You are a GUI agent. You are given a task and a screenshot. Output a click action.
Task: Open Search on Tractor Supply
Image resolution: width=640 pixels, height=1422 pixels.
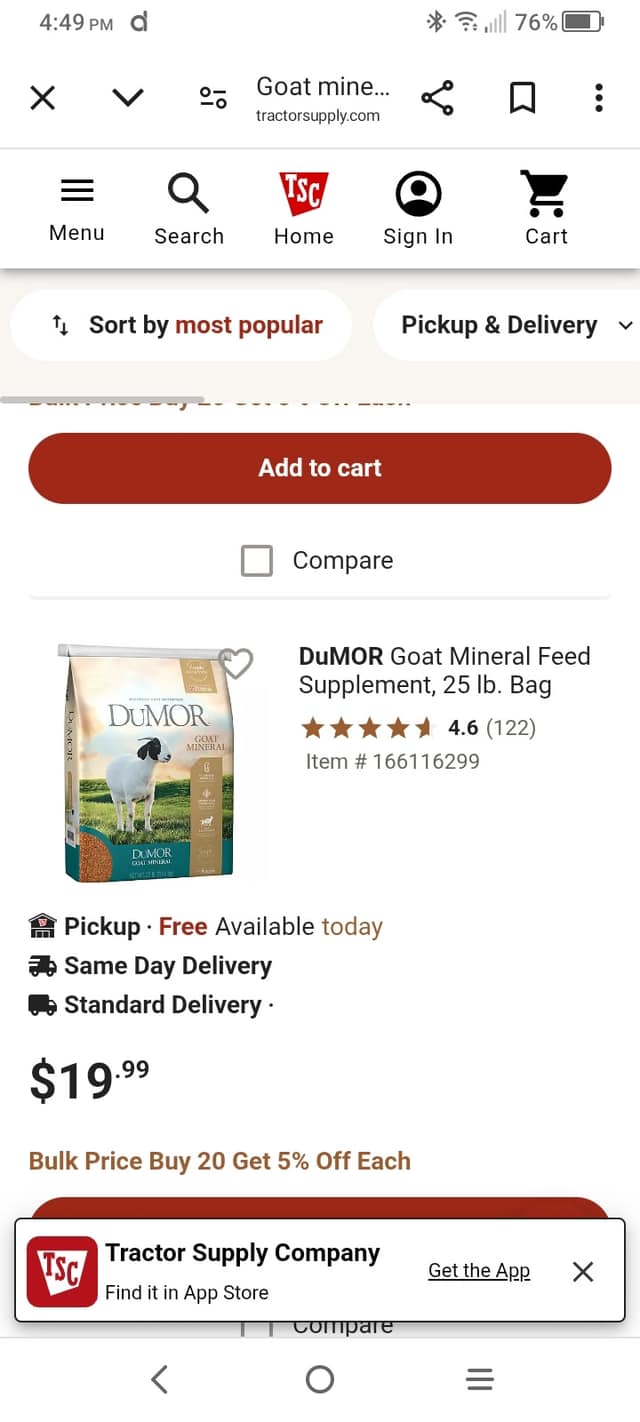[x=188, y=208]
